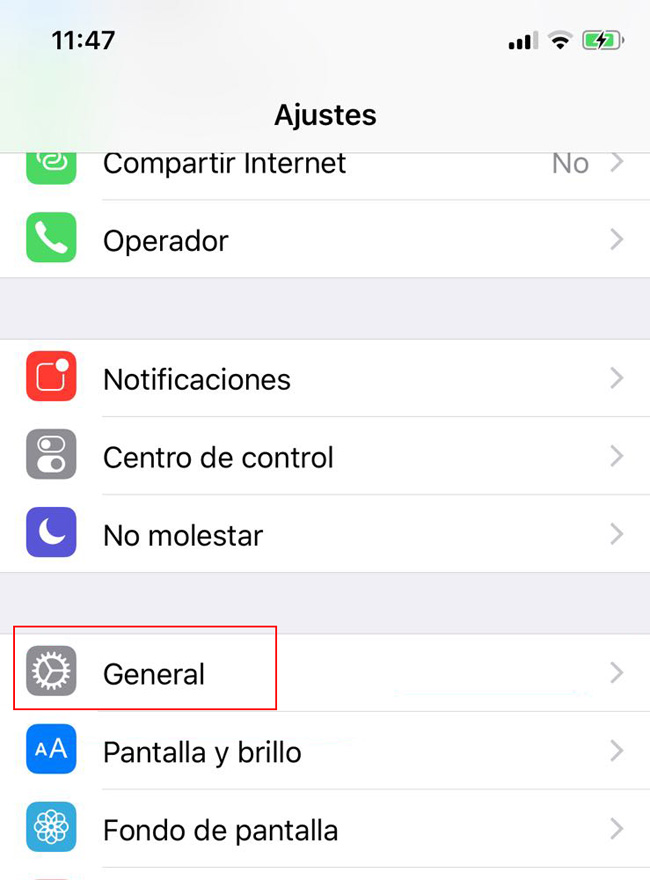Open General settings
Screen dimensions: 650x880
click(154, 673)
